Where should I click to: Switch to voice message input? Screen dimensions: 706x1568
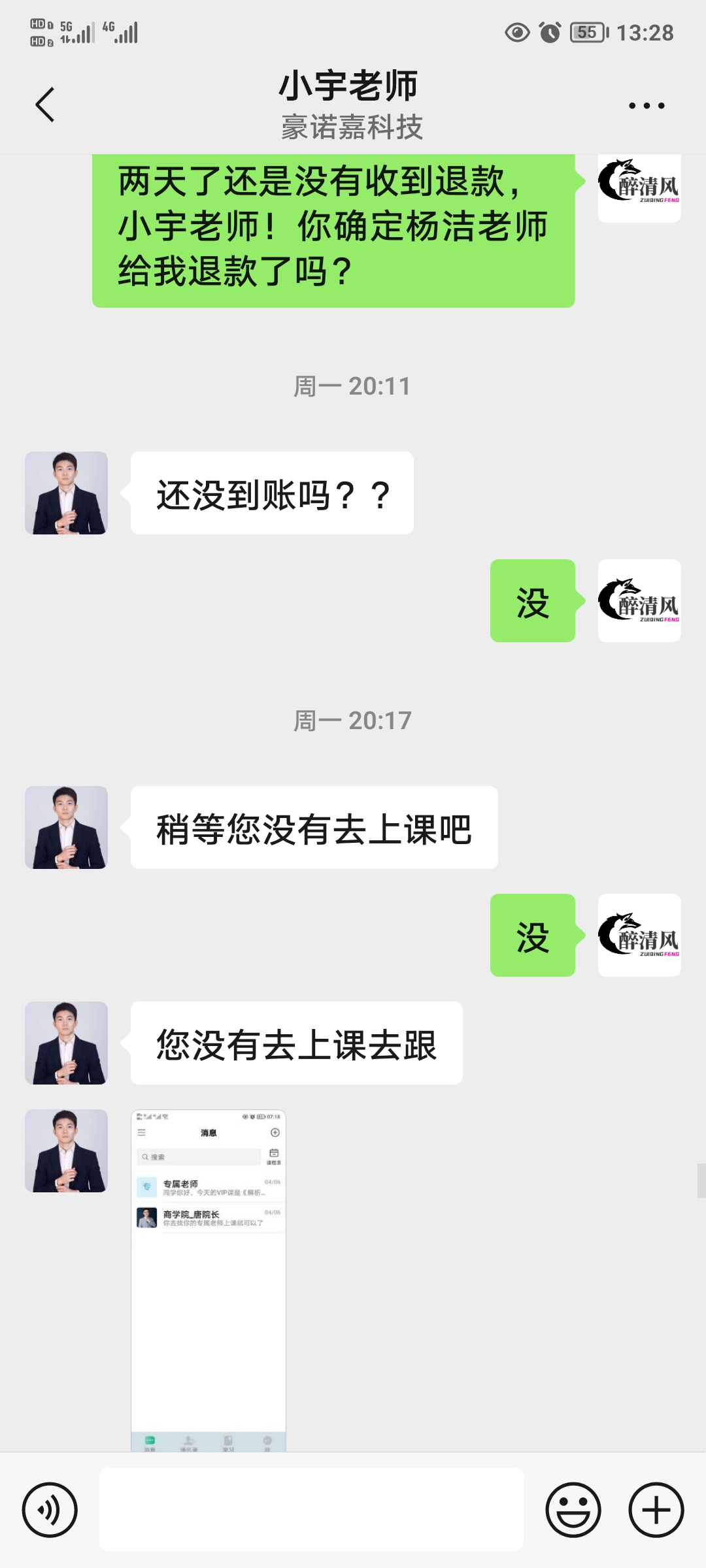click(50, 1510)
